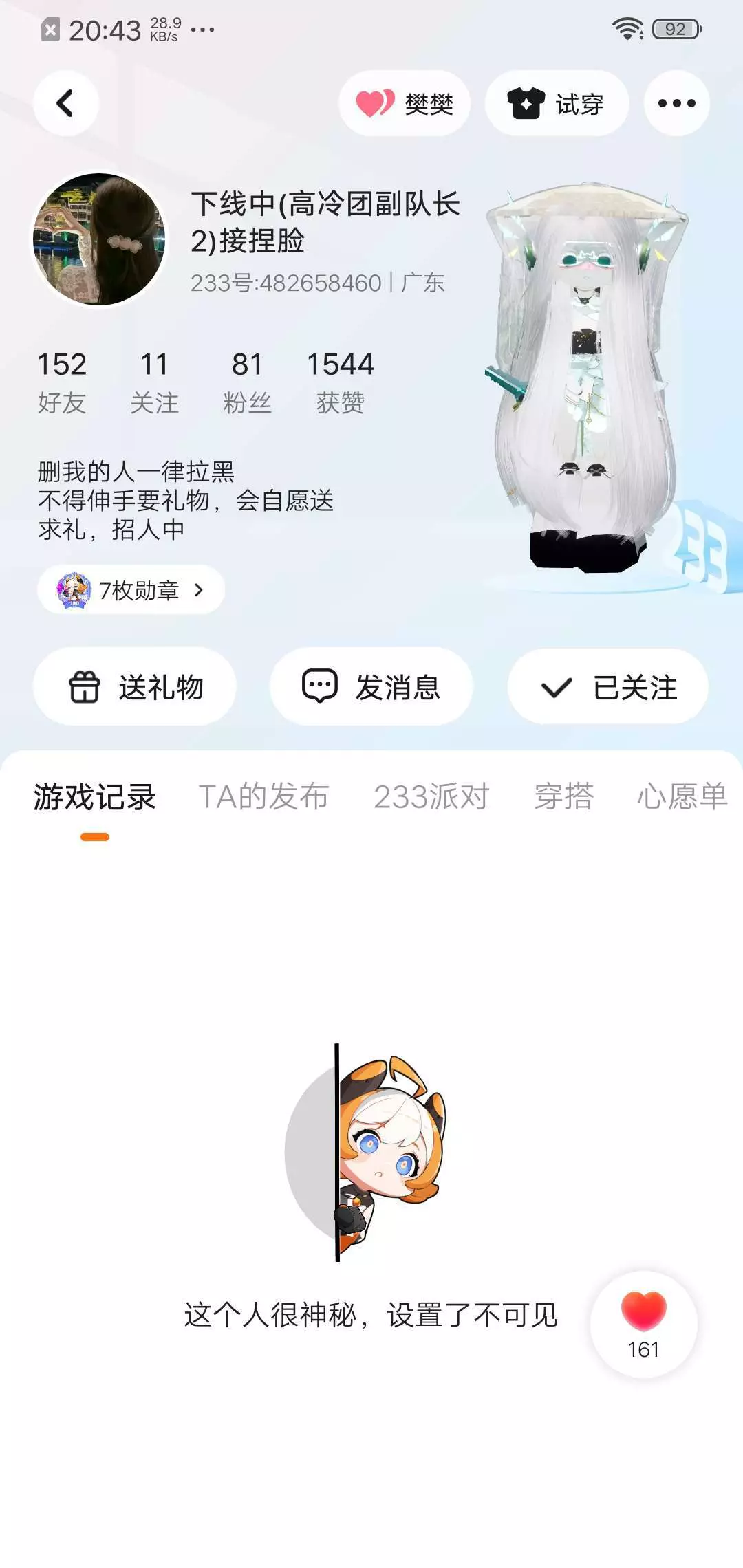This screenshot has width=743, height=1568.
Task: Switch to the 心愿单 tab
Action: click(682, 797)
